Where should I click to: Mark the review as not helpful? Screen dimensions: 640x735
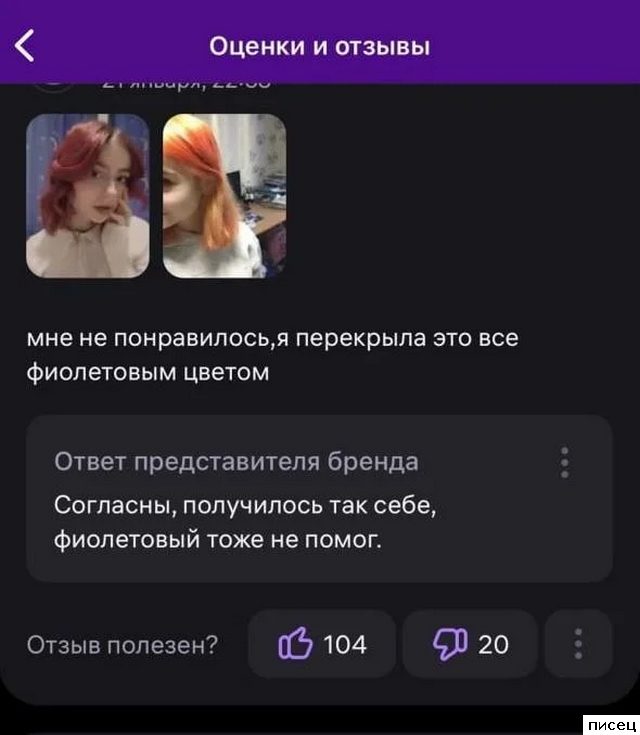[x=470, y=644]
